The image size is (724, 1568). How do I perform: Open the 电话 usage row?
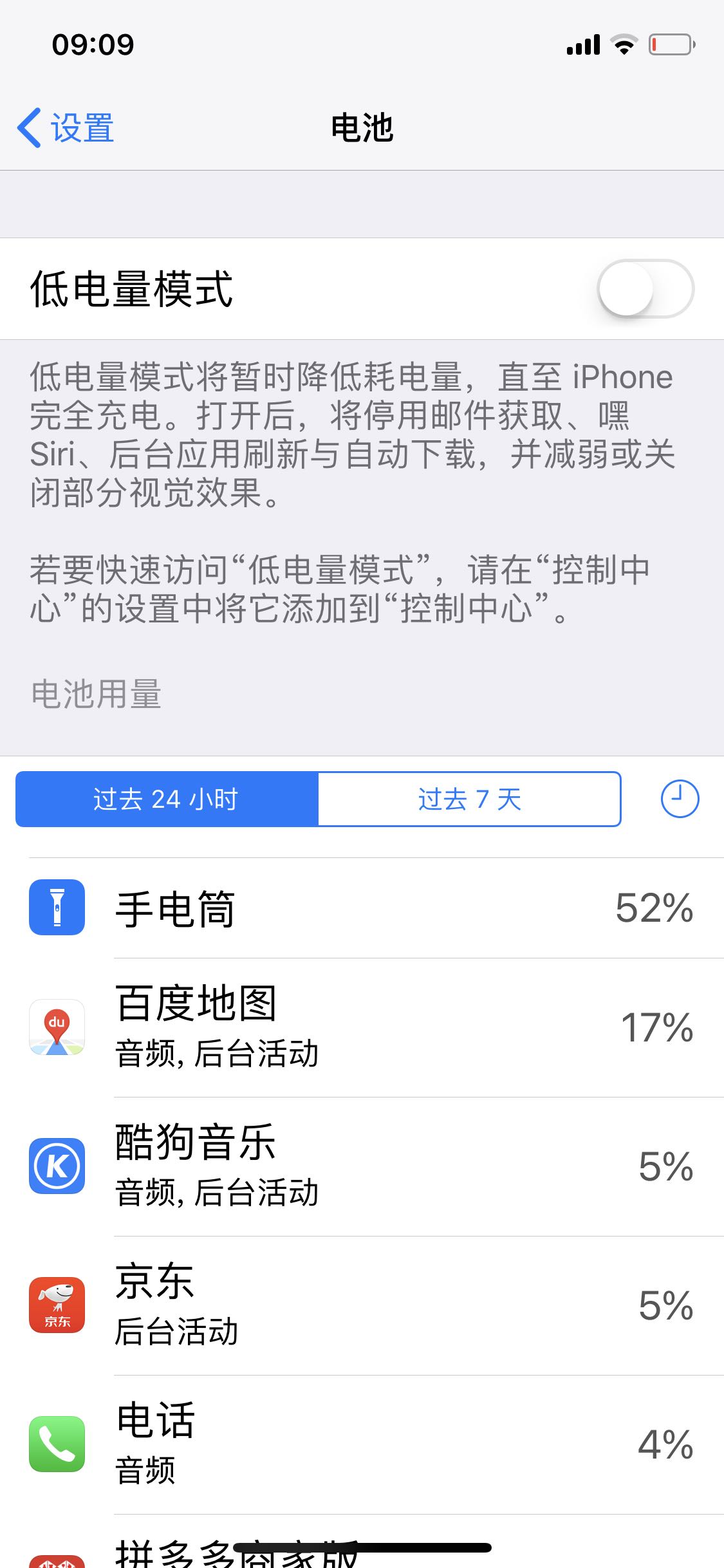click(362, 1444)
